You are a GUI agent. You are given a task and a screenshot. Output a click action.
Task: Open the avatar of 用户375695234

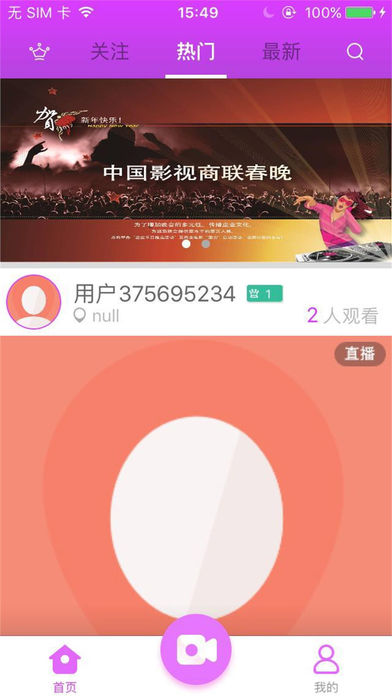[x=34, y=302]
